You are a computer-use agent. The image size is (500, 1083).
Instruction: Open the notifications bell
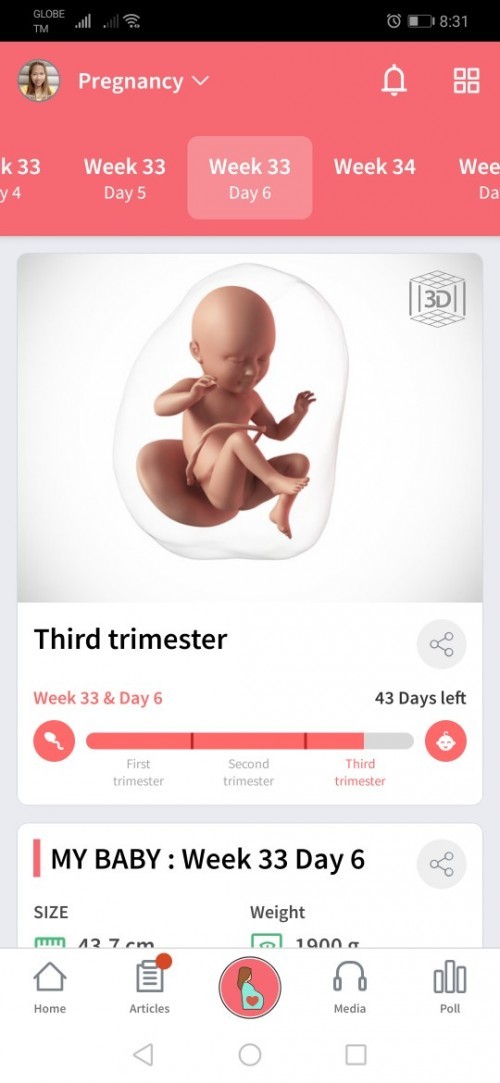click(394, 81)
